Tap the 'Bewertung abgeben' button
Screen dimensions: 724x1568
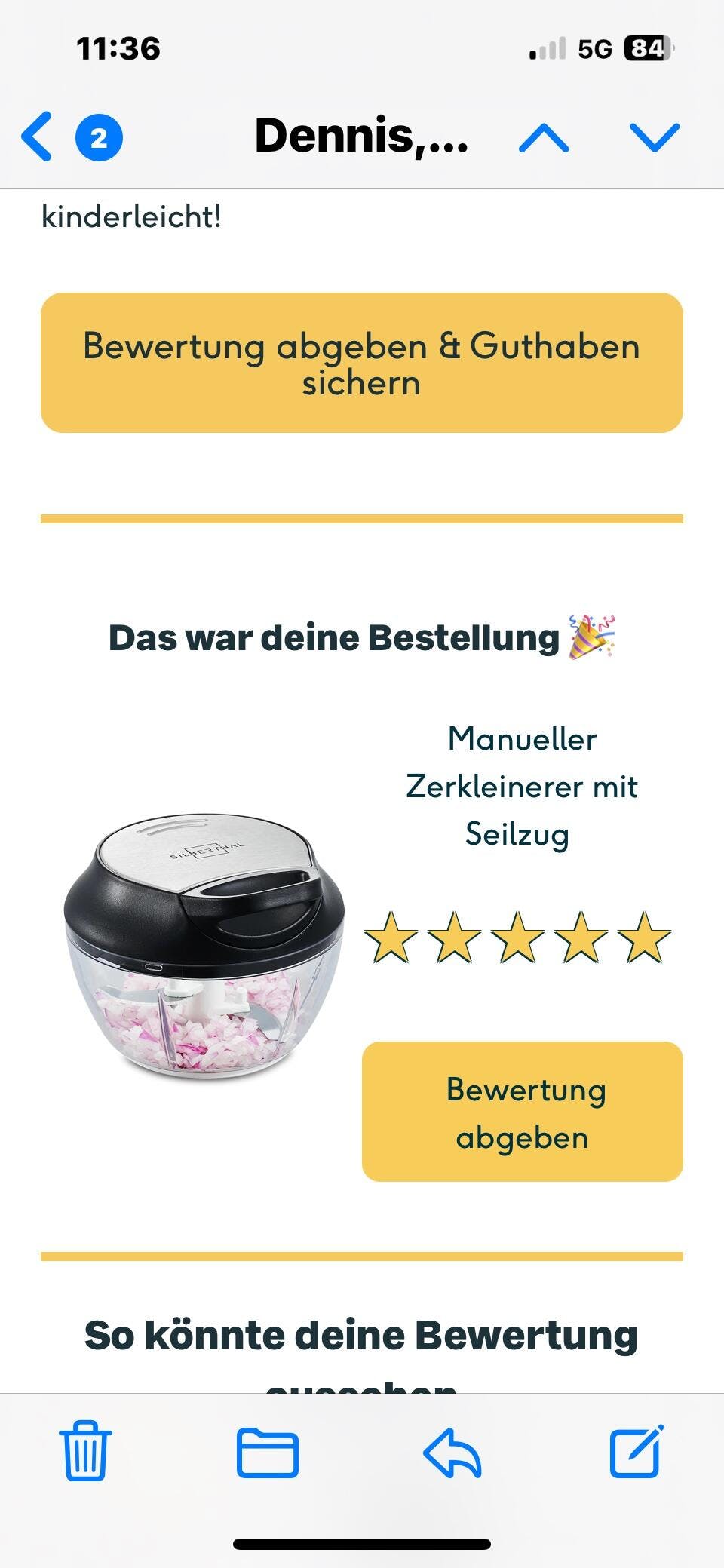pyautogui.click(x=522, y=1112)
